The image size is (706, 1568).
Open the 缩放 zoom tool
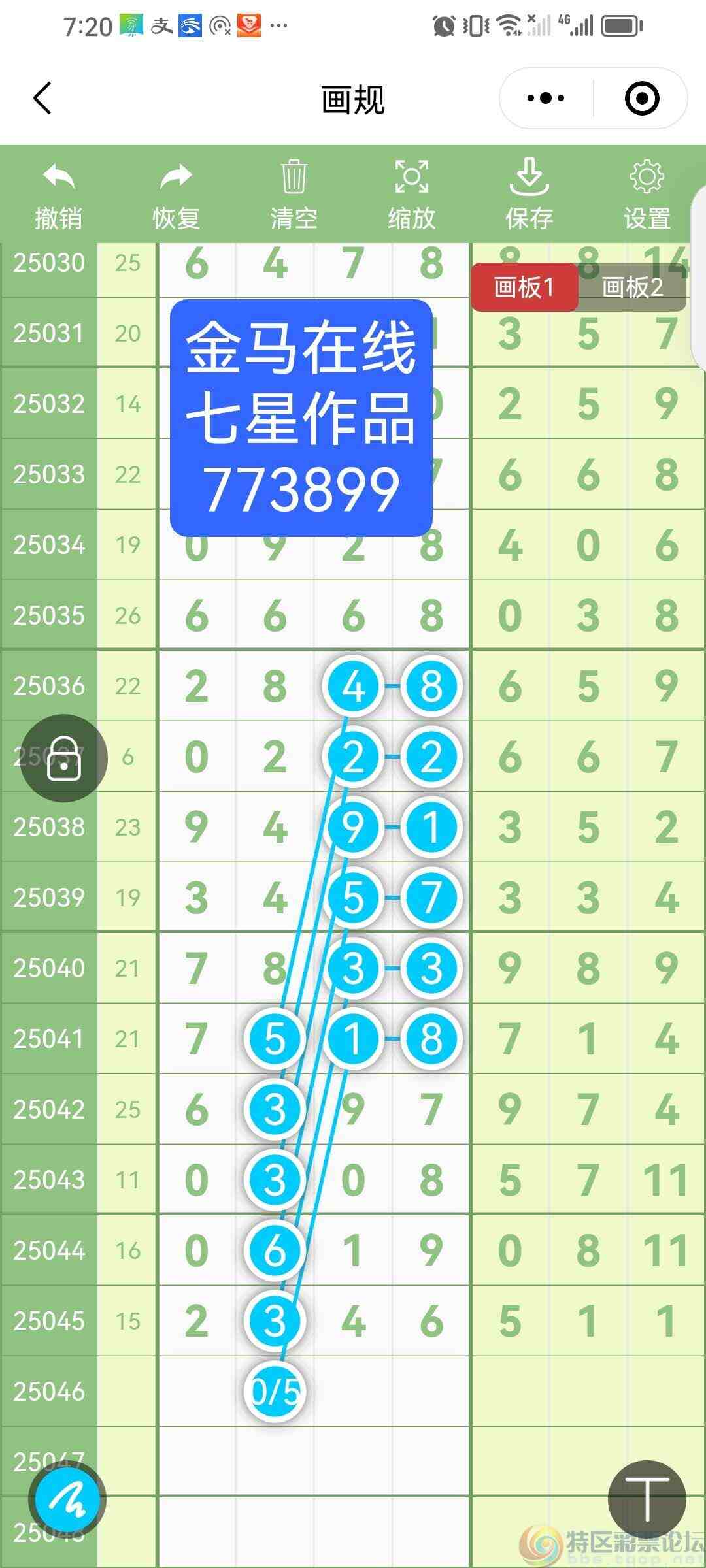tap(411, 193)
